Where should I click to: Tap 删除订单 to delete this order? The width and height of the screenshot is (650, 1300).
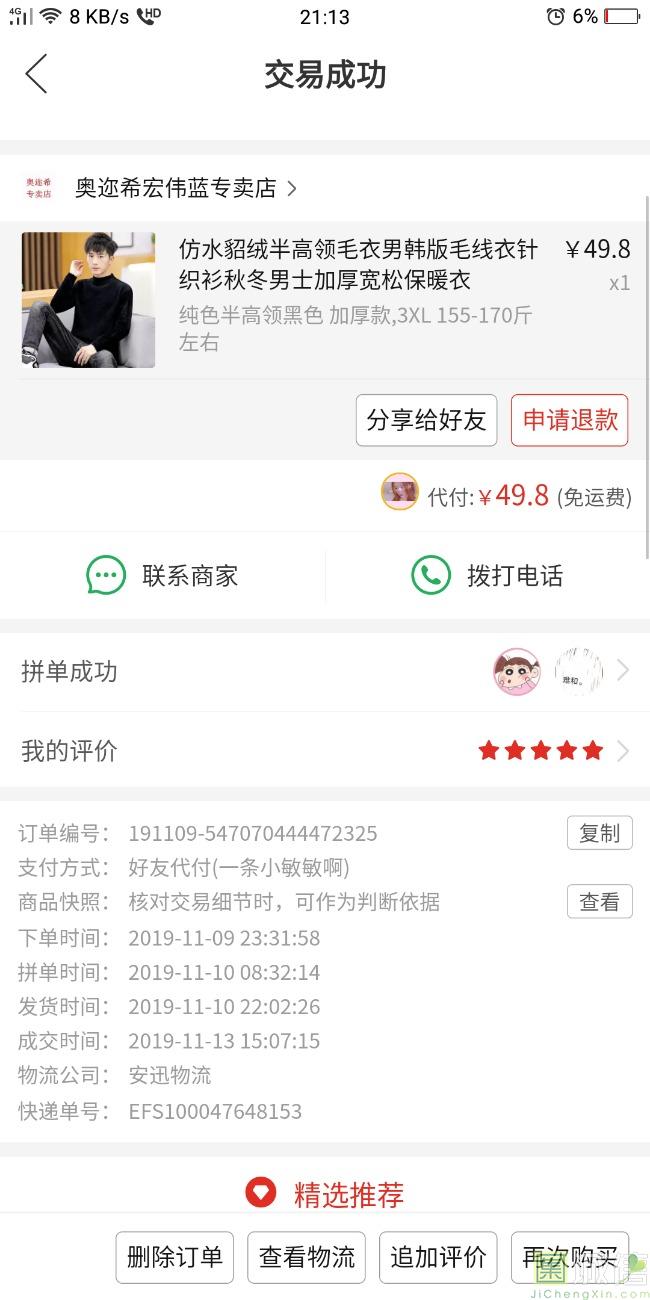174,1257
